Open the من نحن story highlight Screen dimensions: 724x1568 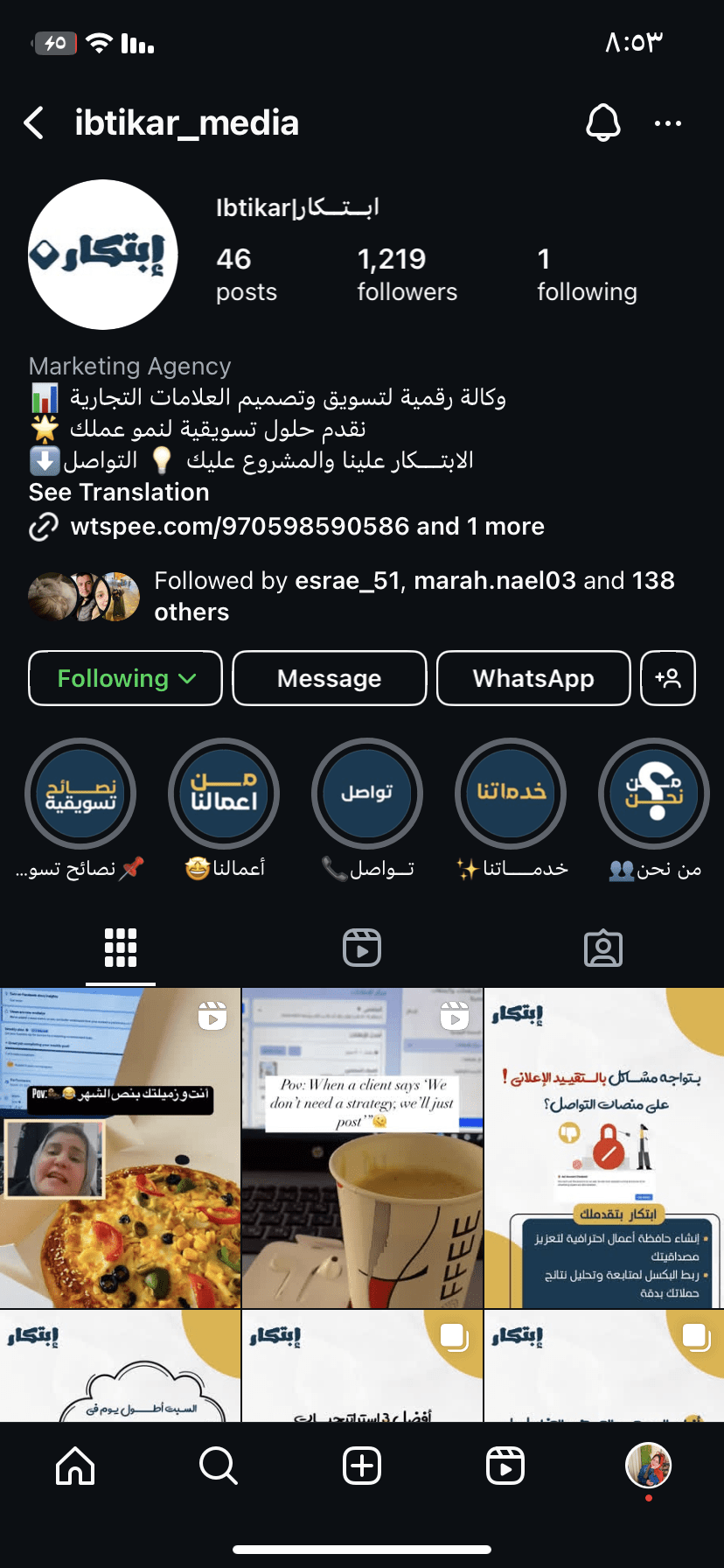[x=654, y=794]
